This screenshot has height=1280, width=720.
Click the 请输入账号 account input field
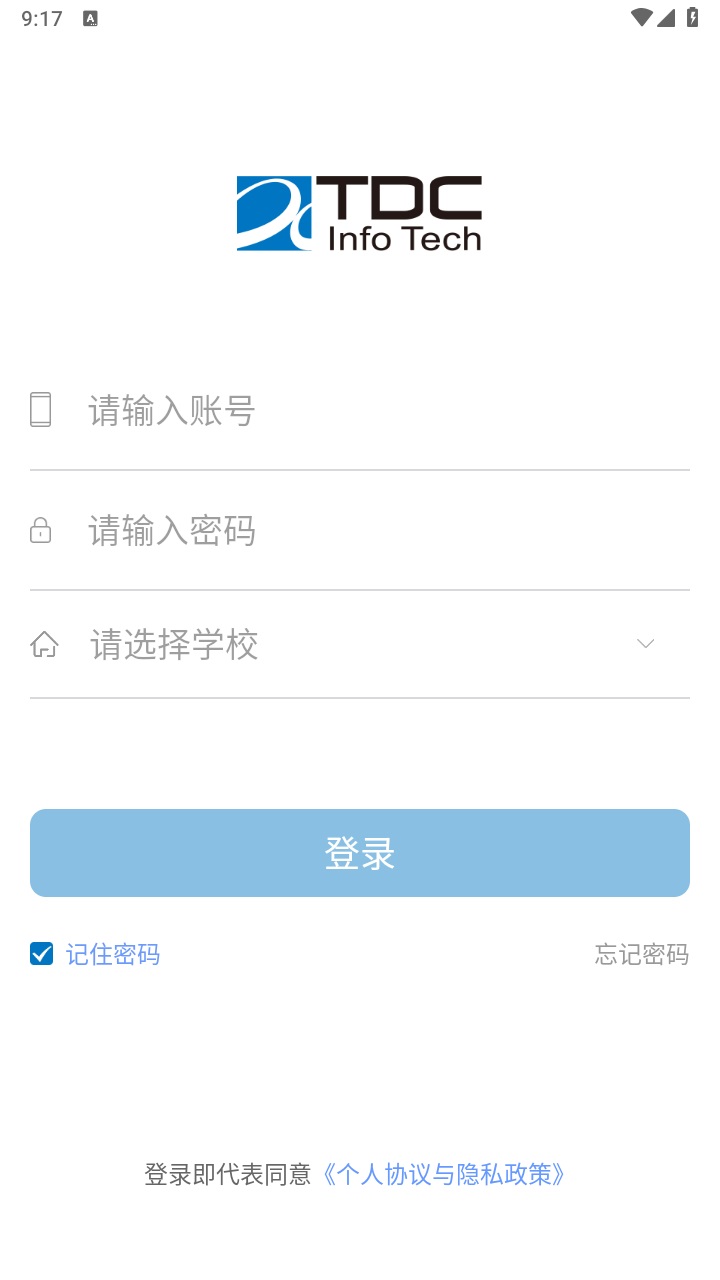click(300, 410)
